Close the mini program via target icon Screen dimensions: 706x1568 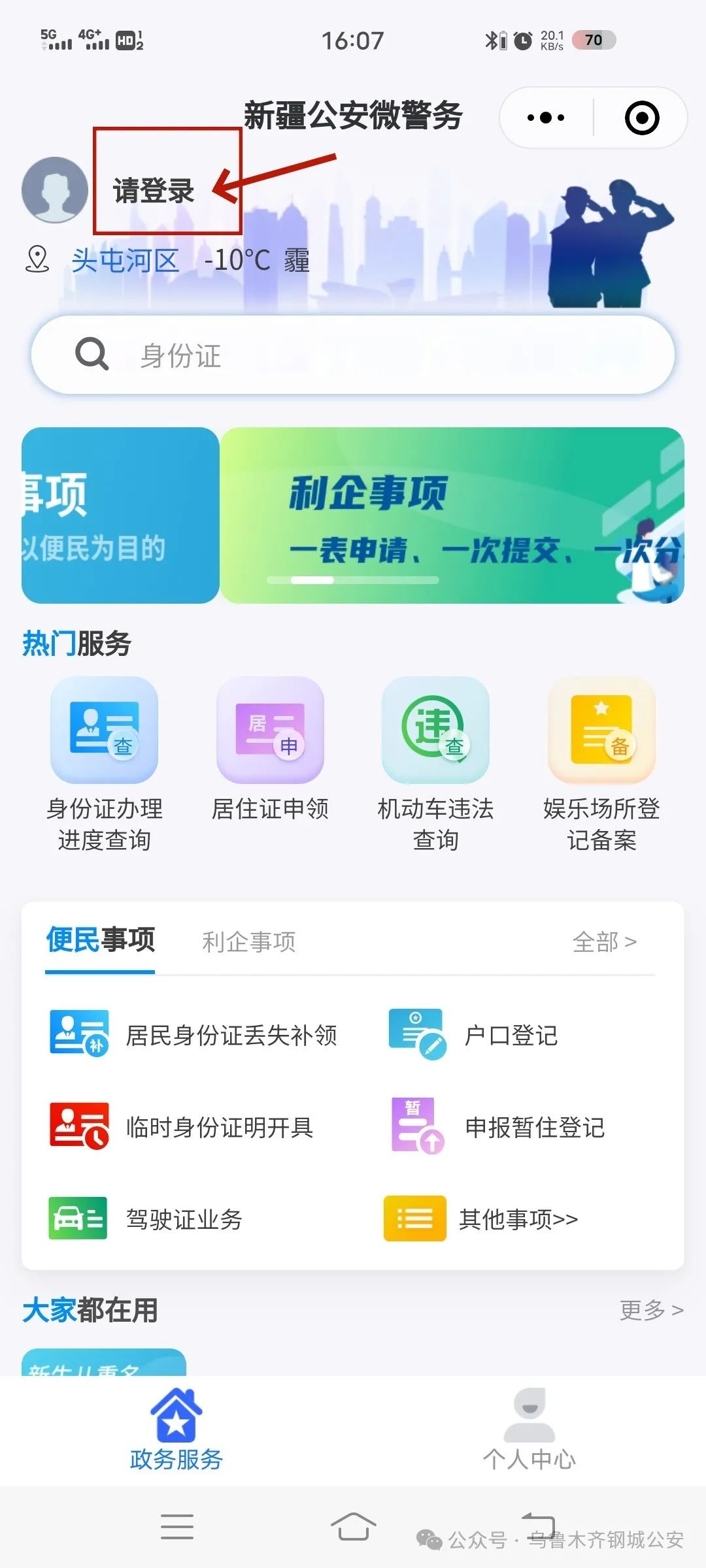(641, 118)
